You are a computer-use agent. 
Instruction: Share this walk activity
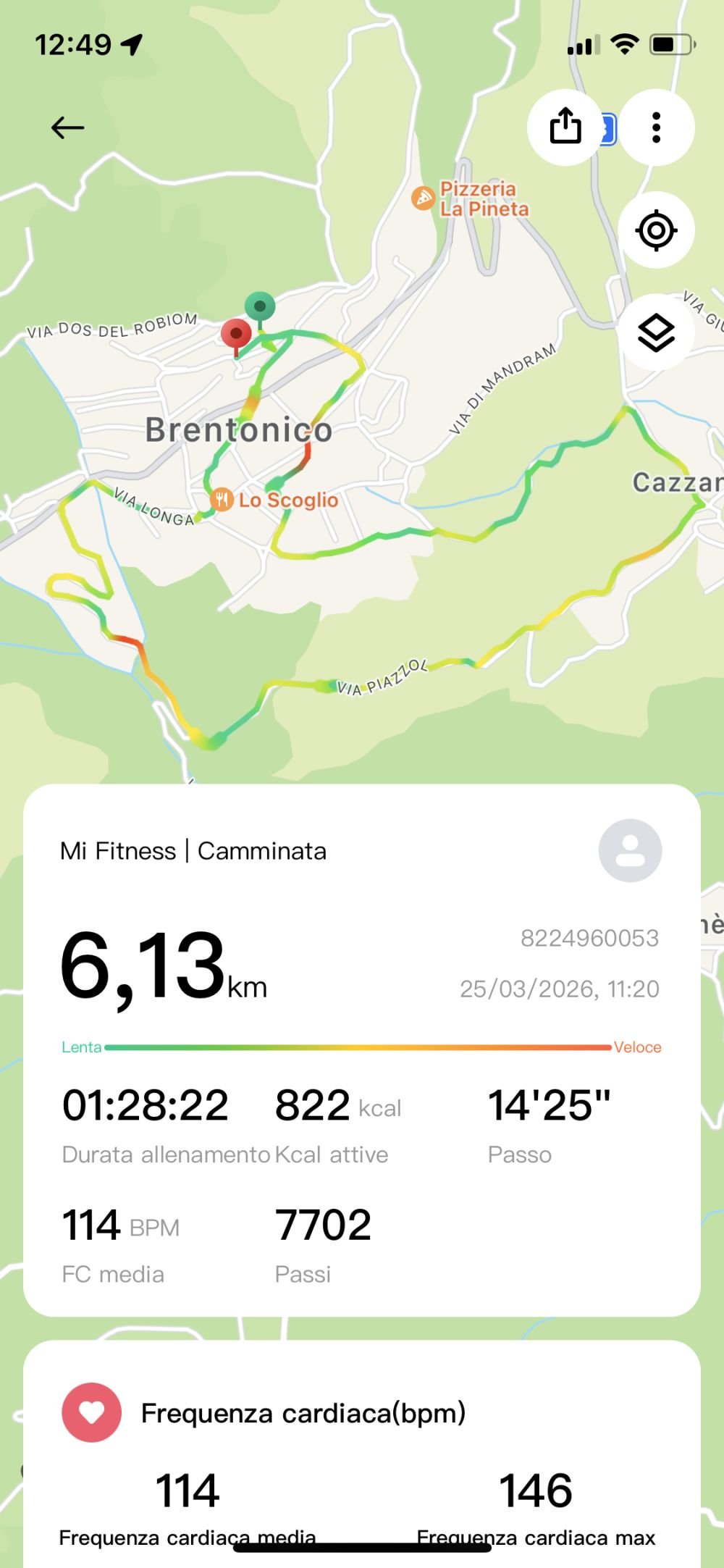click(565, 127)
